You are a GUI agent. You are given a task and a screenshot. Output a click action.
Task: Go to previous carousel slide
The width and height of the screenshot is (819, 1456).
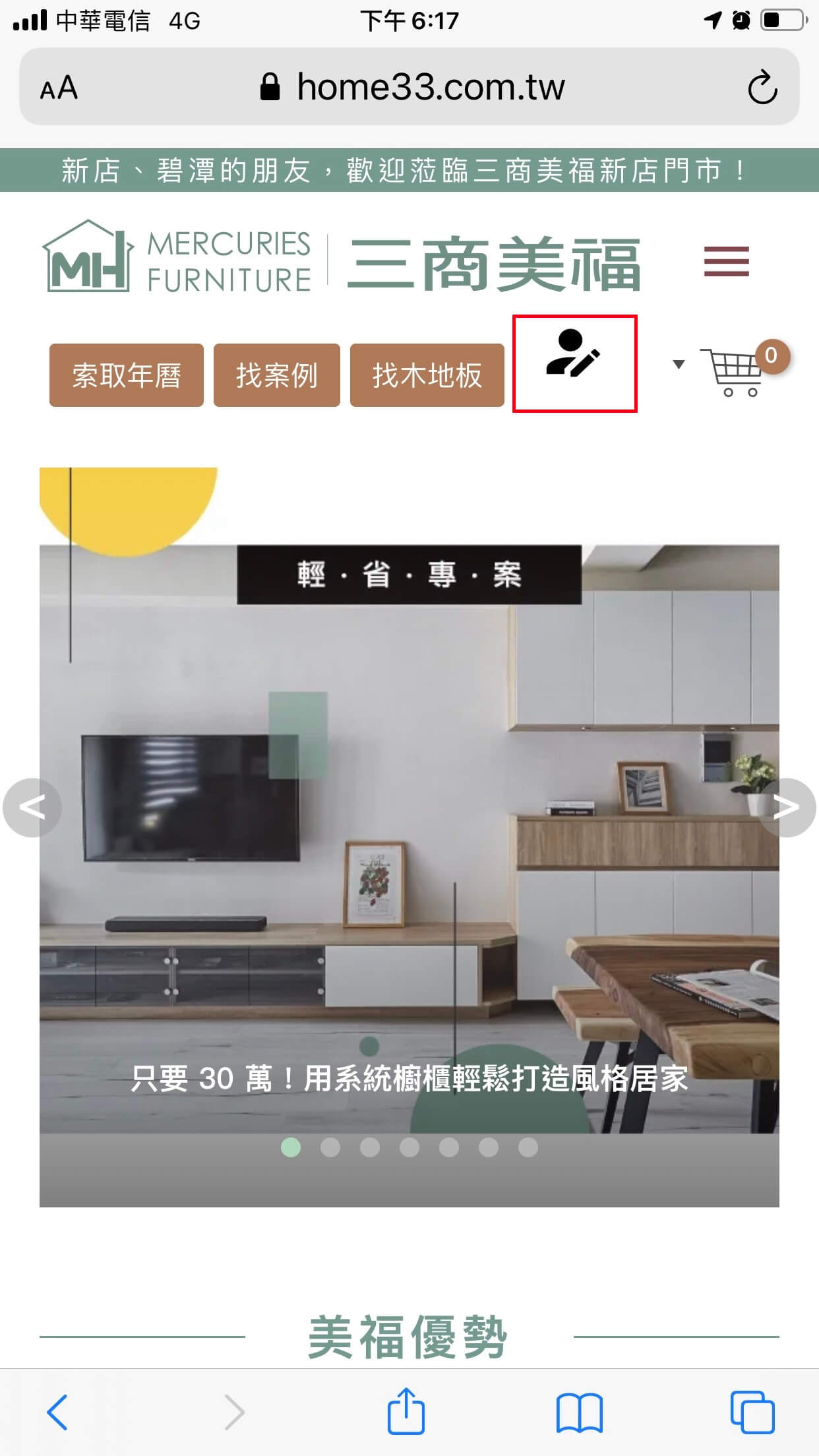pyautogui.click(x=32, y=807)
